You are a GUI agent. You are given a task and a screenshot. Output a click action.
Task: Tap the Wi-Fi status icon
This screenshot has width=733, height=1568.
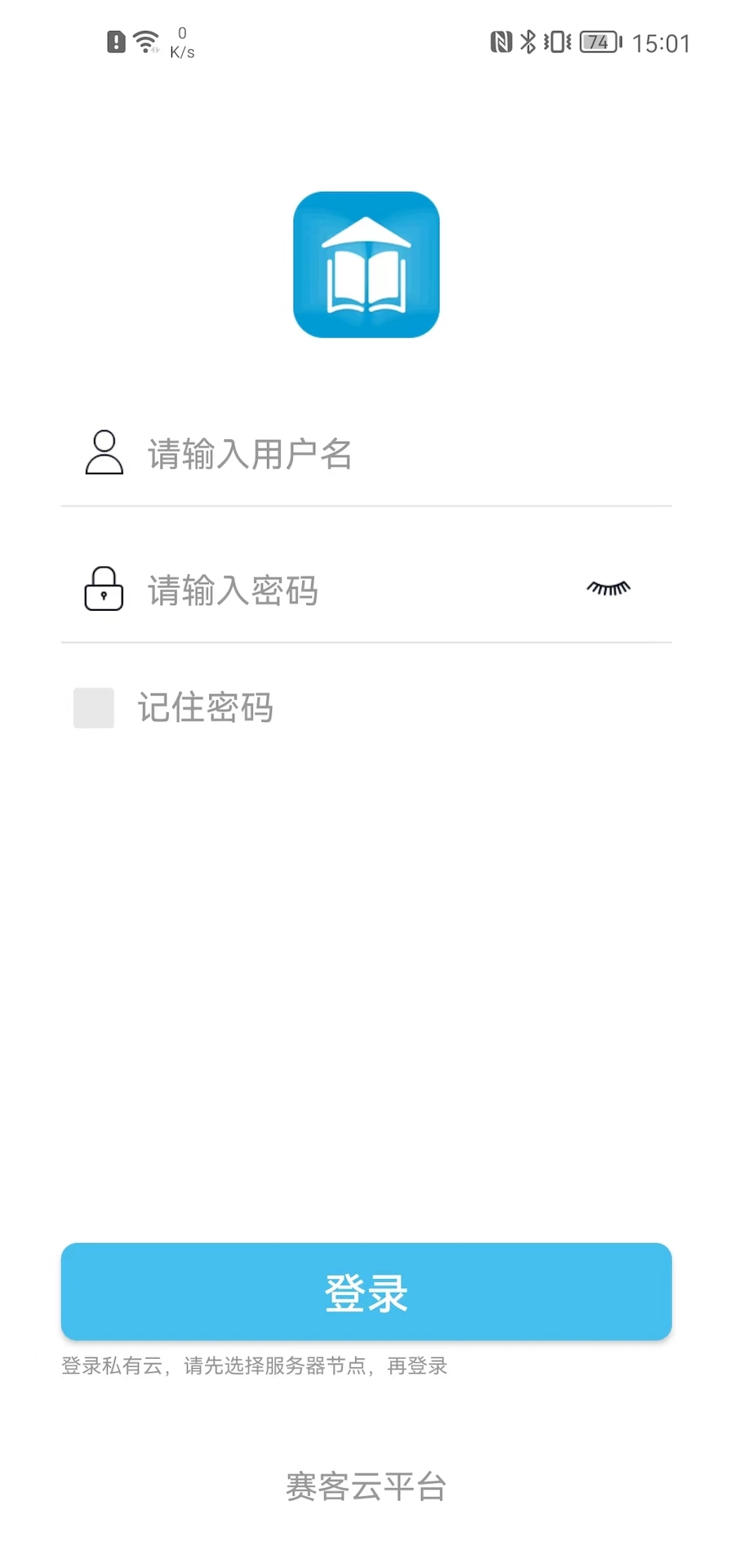pyautogui.click(x=145, y=41)
